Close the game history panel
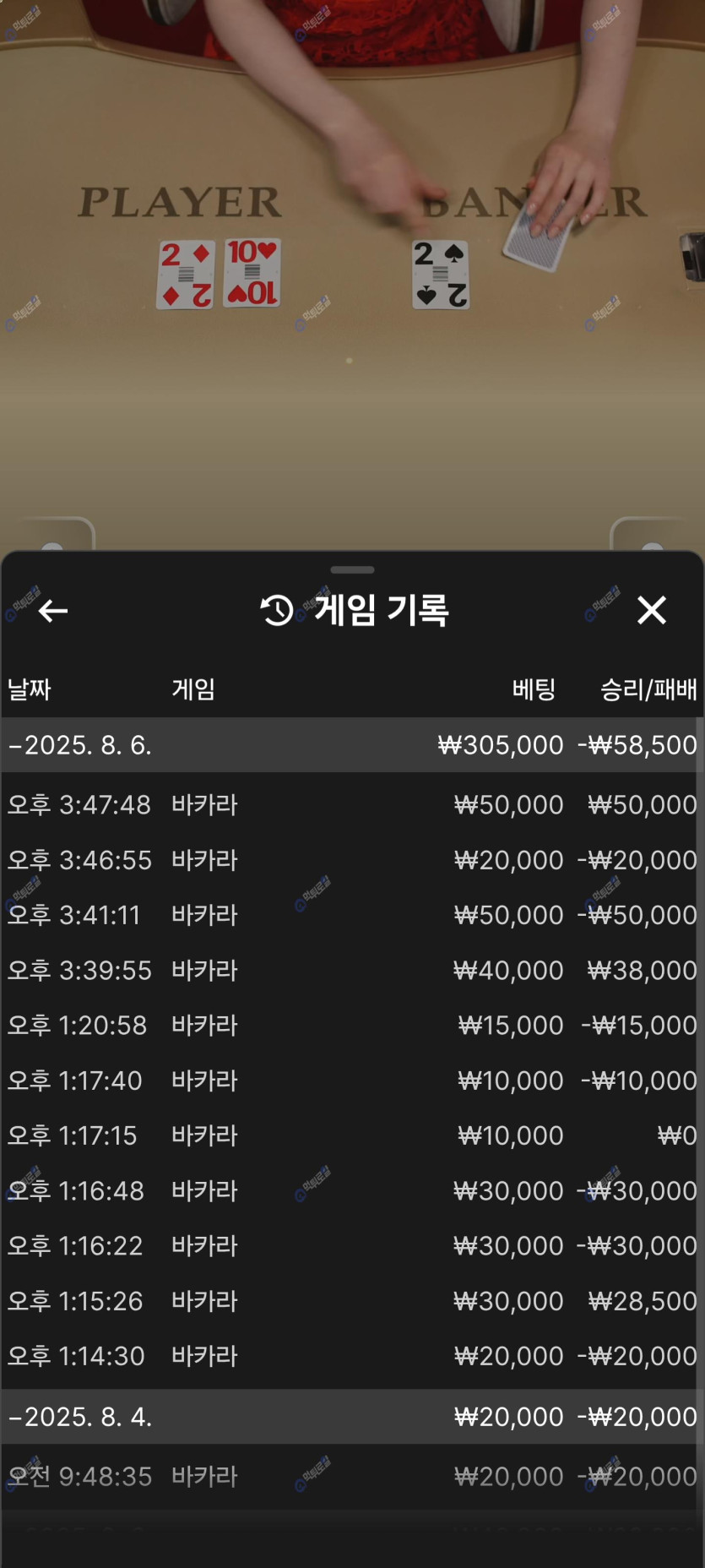Image resolution: width=705 pixels, height=1568 pixels. click(x=651, y=610)
